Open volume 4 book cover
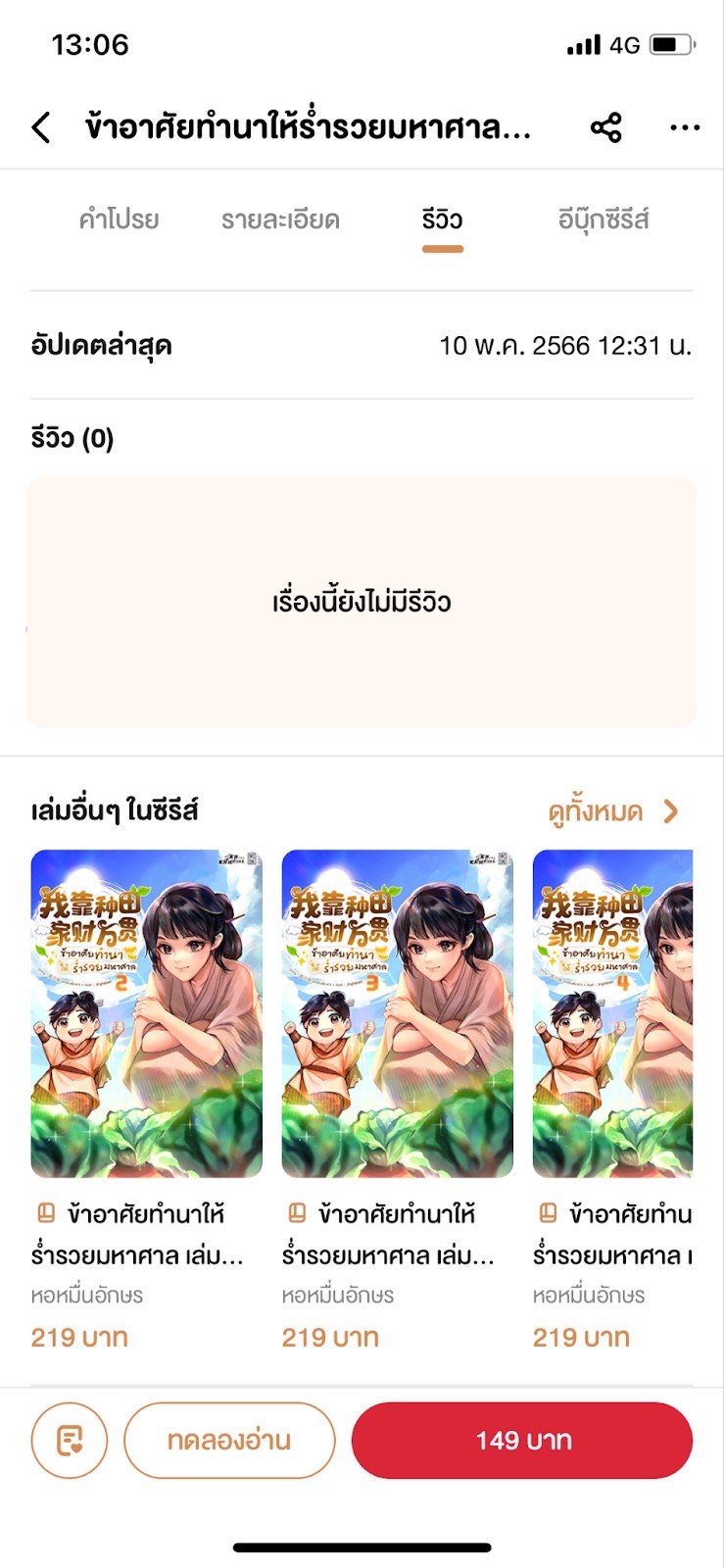 [x=612, y=1013]
